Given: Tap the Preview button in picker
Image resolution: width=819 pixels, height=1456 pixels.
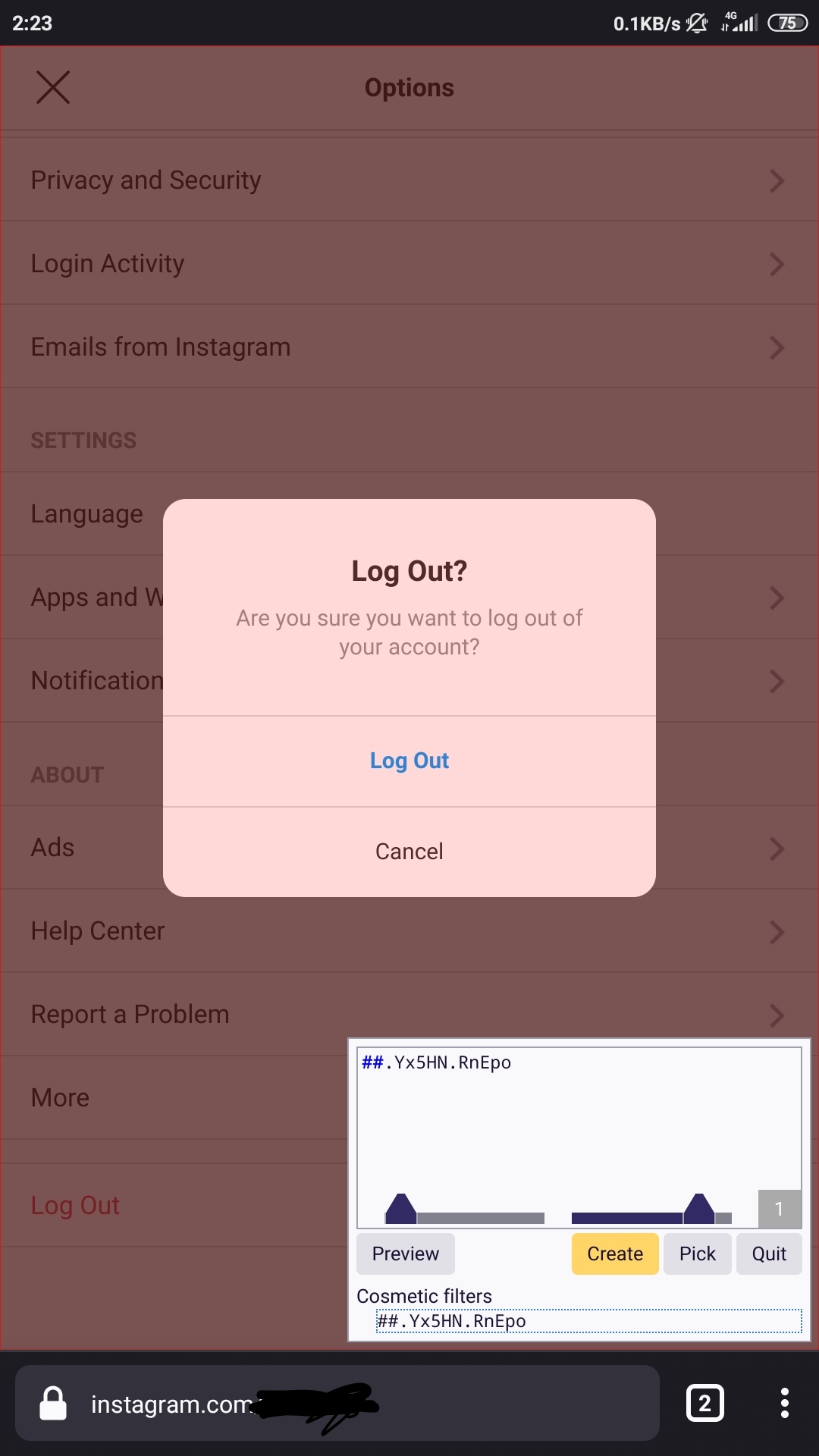Looking at the screenshot, I should point(406,1254).
